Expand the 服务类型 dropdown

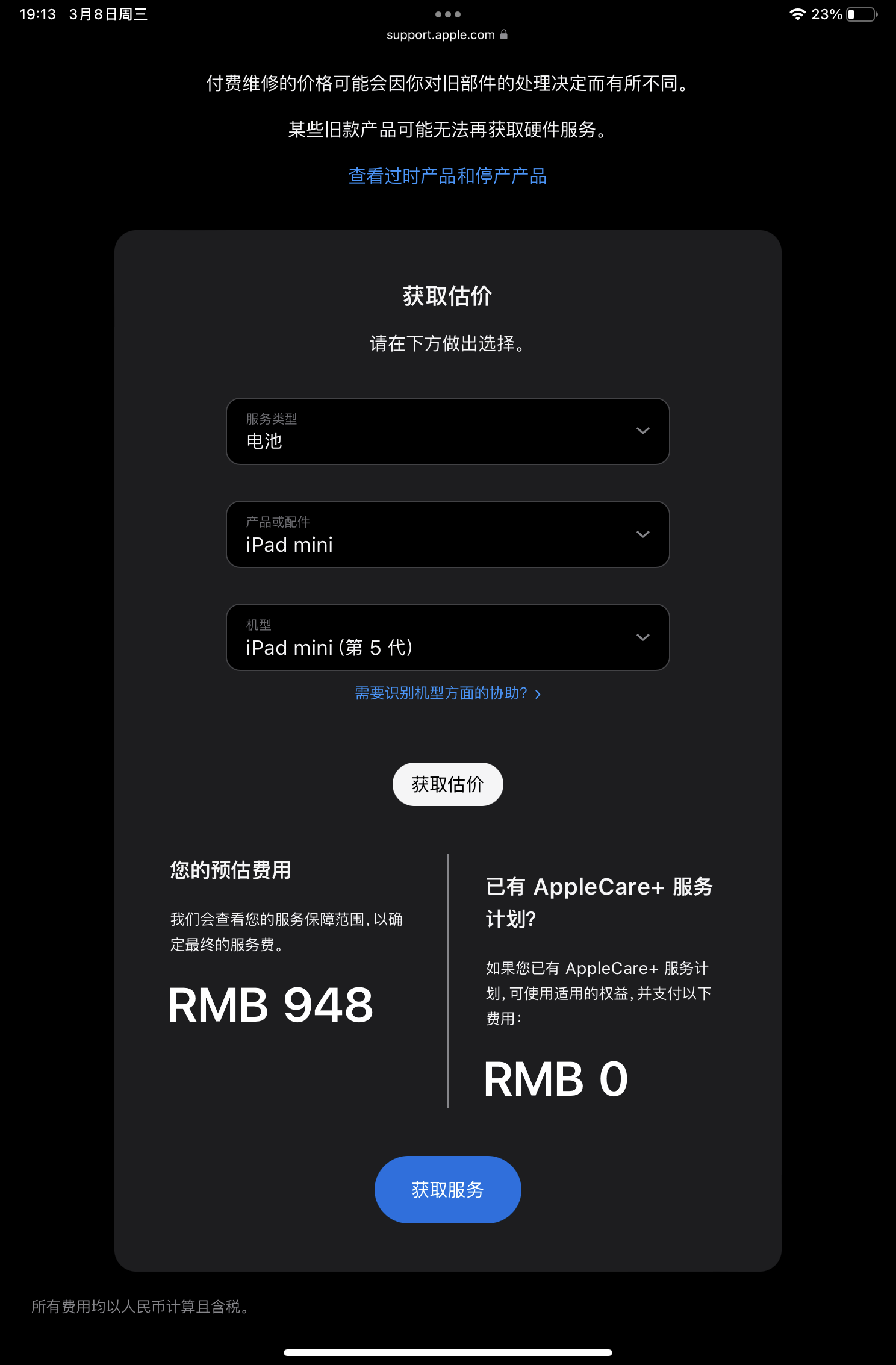[x=447, y=431]
